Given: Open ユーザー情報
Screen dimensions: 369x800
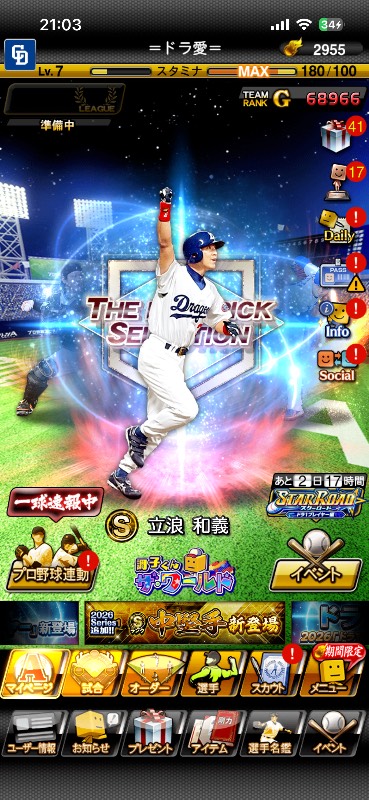Looking at the screenshot, I should (34, 733).
